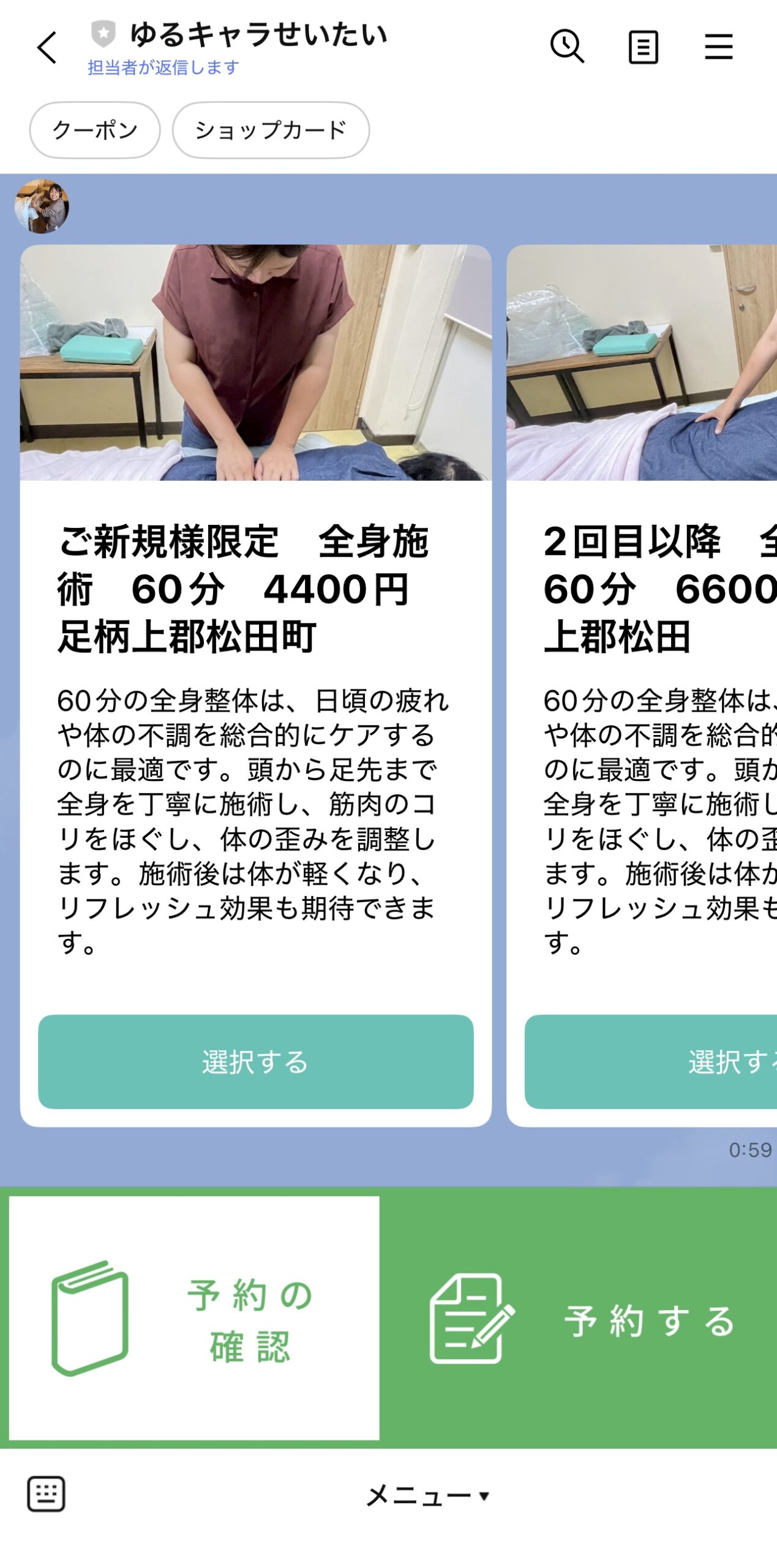Image resolution: width=777 pixels, height=1568 pixels.
Task: Open 予約の確認 in the rich menu
Action: point(194,1319)
